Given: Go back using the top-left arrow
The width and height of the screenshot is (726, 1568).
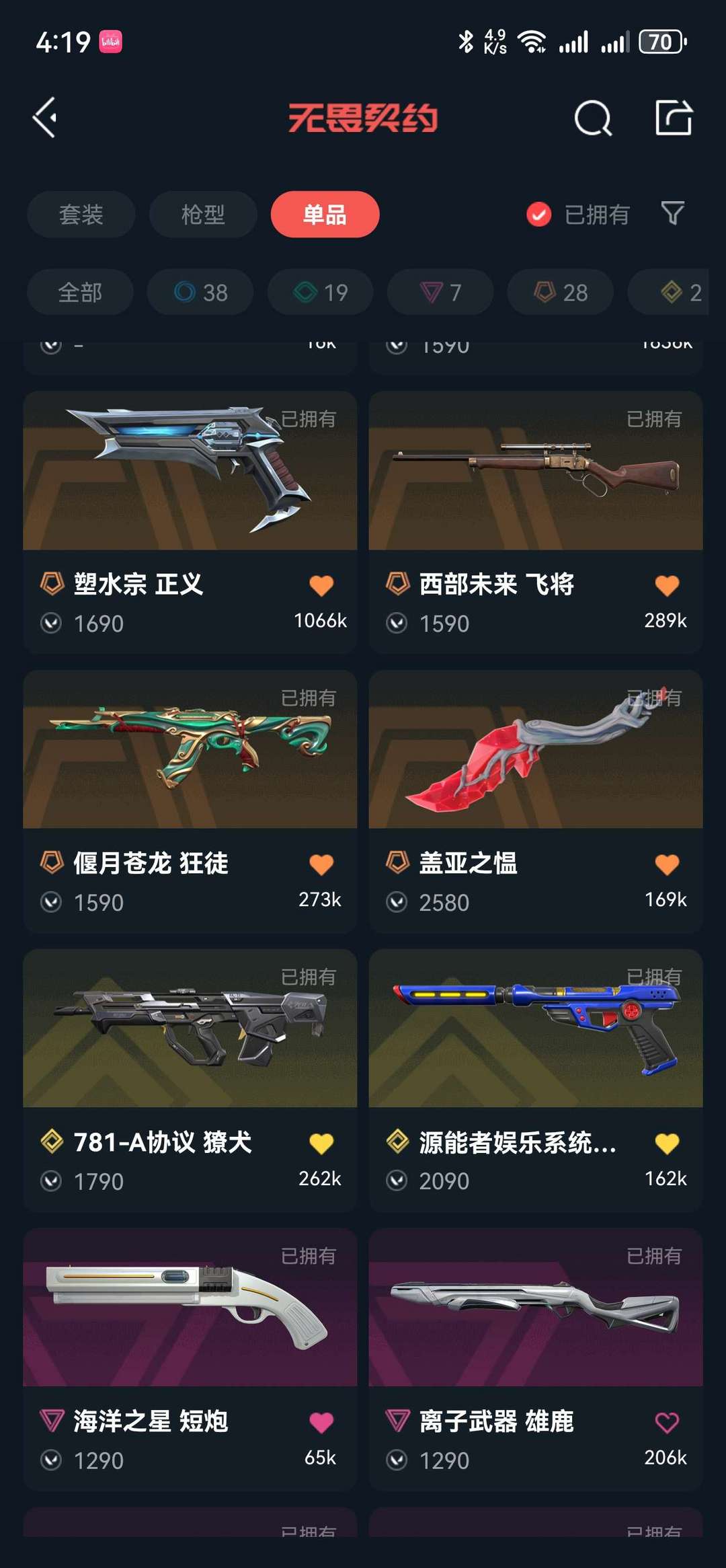Looking at the screenshot, I should tap(46, 118).
